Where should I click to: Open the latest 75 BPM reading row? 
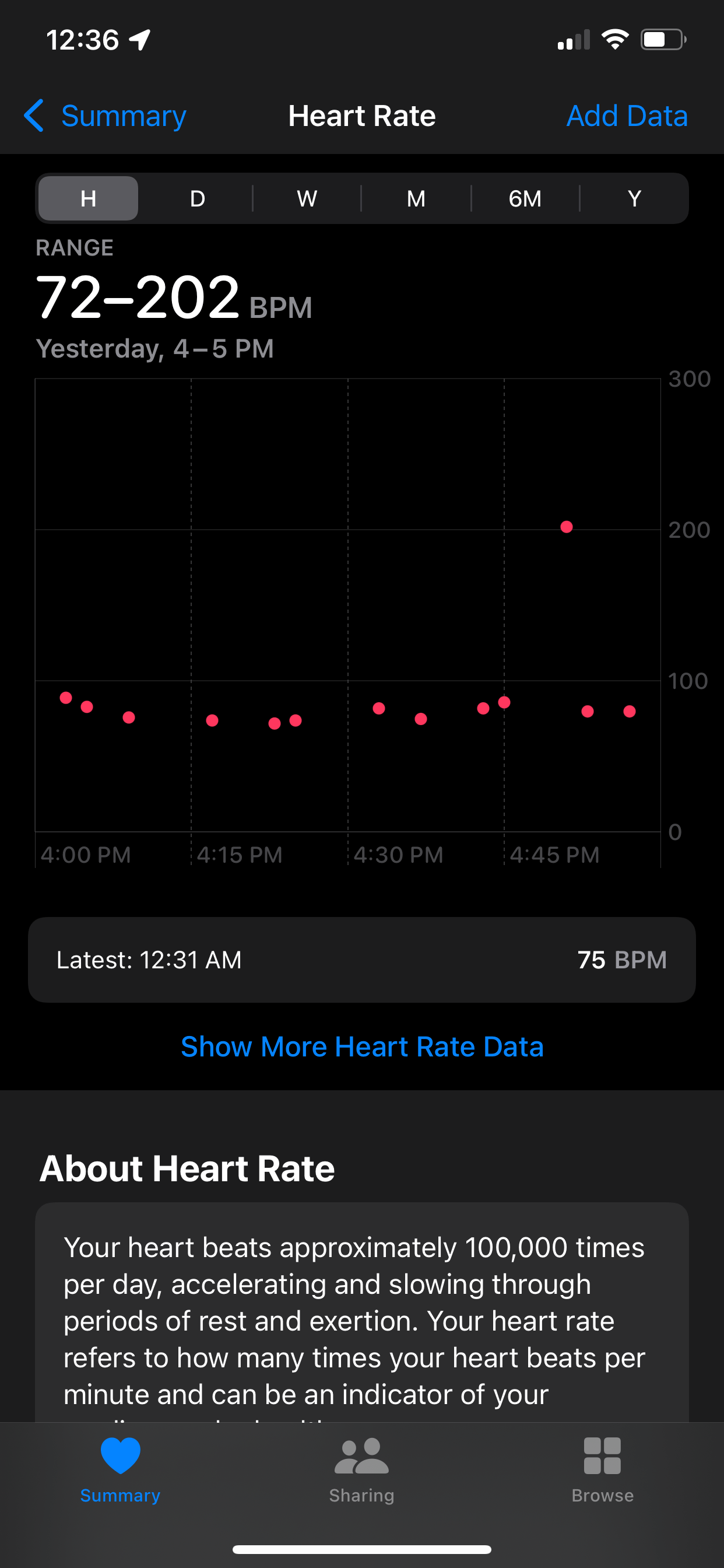click(361, 960)
